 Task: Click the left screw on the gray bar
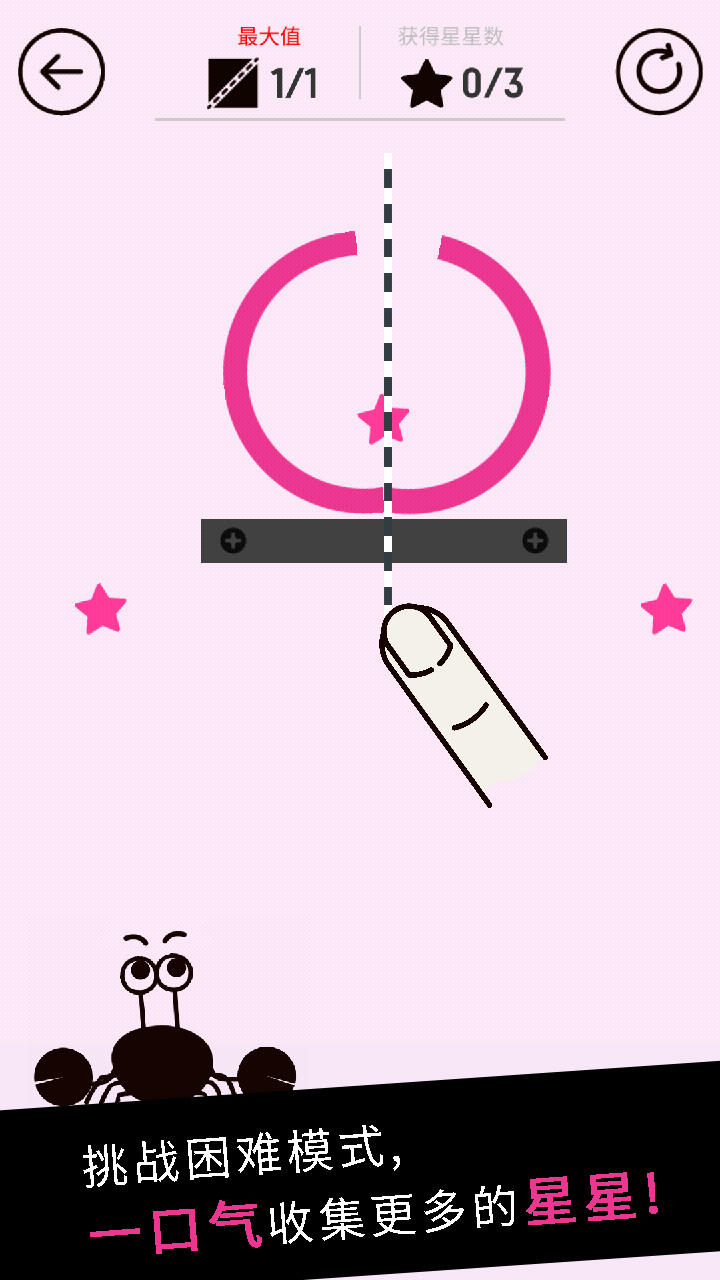[x=233, y=540]
